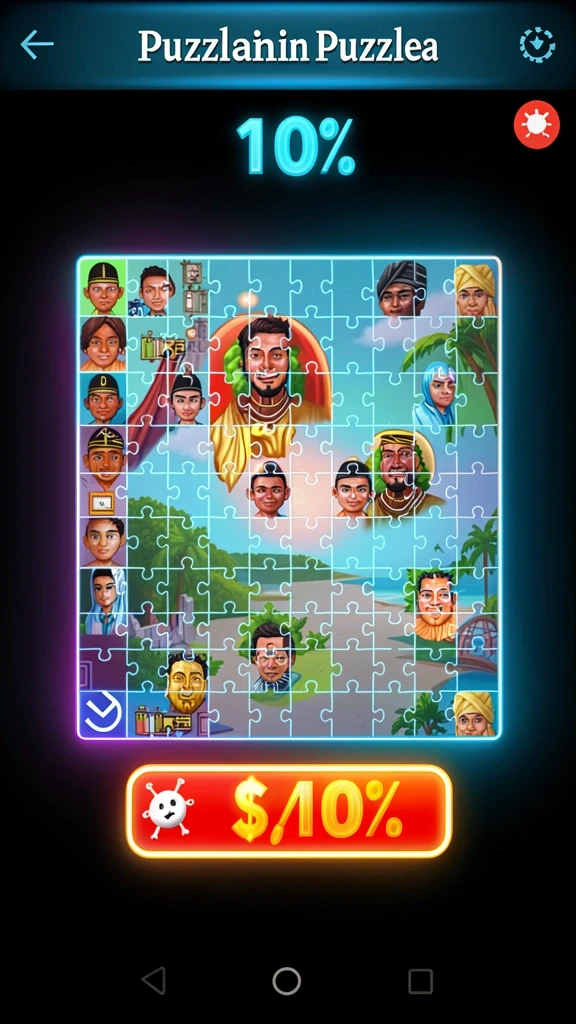Open recent apps

(x=421, y=981)
